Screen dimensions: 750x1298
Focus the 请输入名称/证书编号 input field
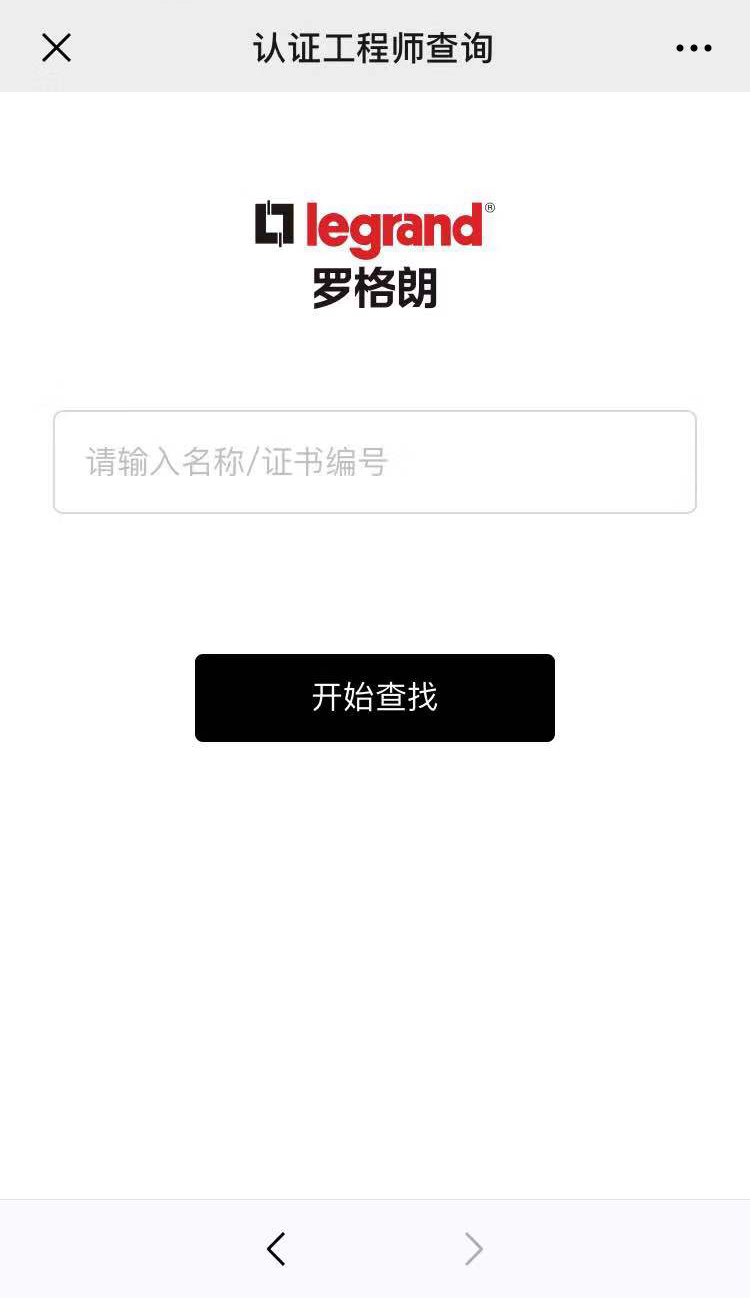click(375, 462)
